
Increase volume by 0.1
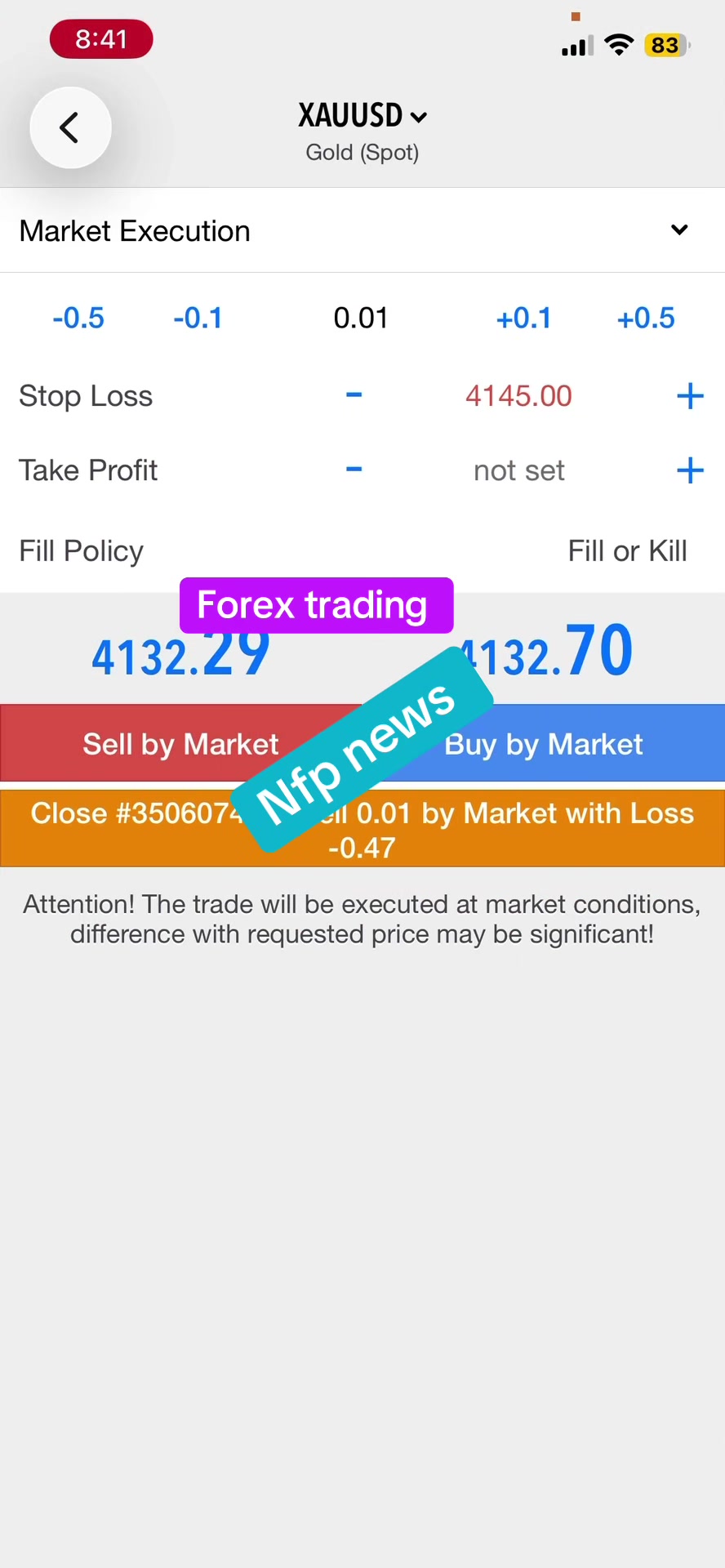tap(524, 318)
